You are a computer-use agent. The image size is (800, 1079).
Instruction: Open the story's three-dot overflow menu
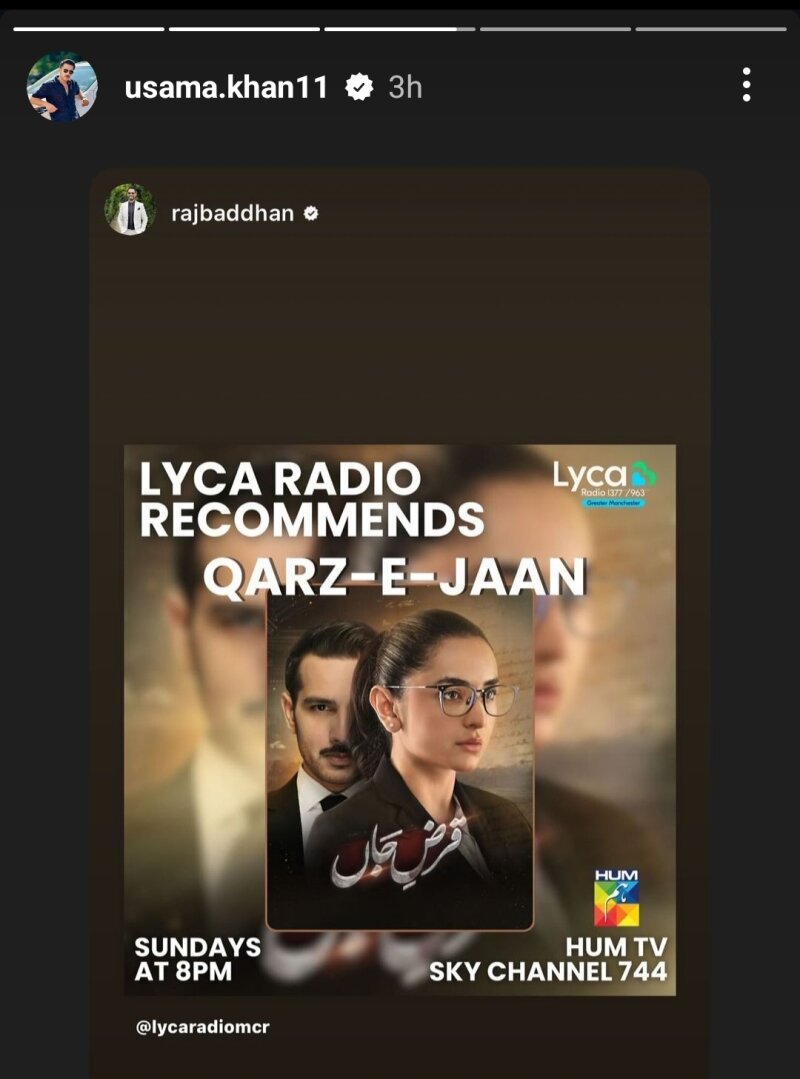click(x=746, y=86)
